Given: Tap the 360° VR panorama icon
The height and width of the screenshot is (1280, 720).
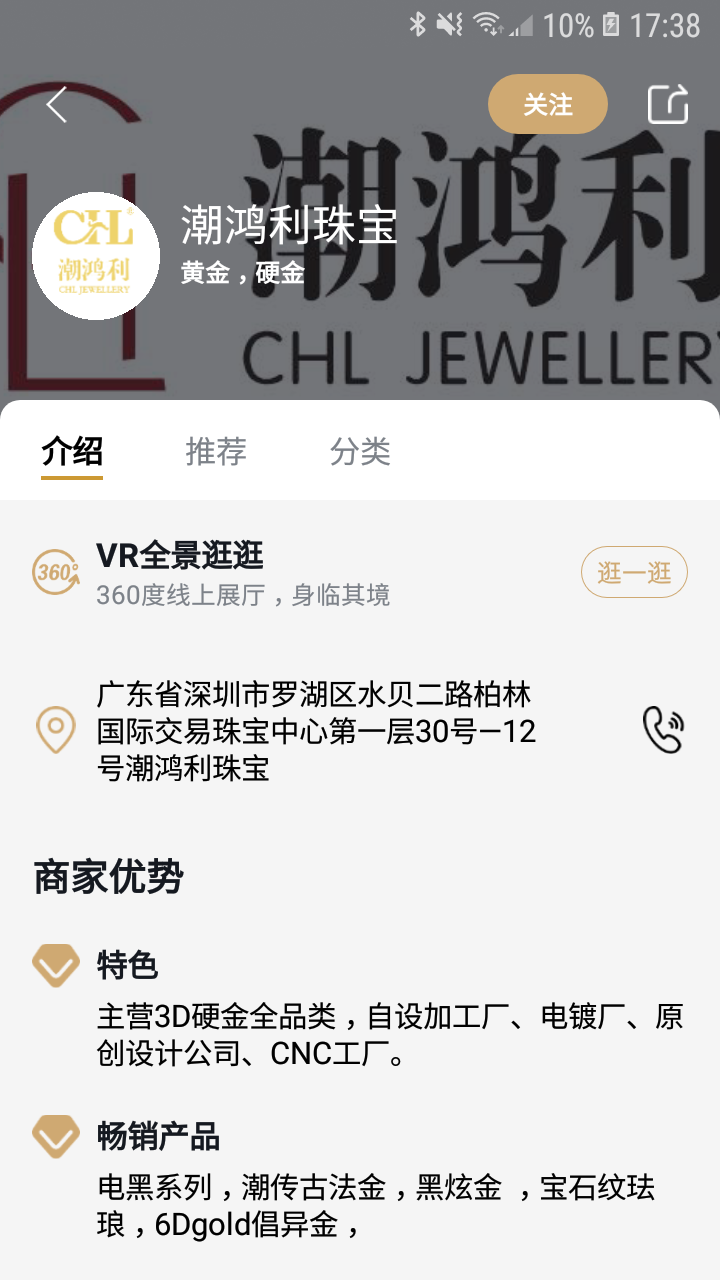Looking at the screenshot, I should [x=54, y=571].
